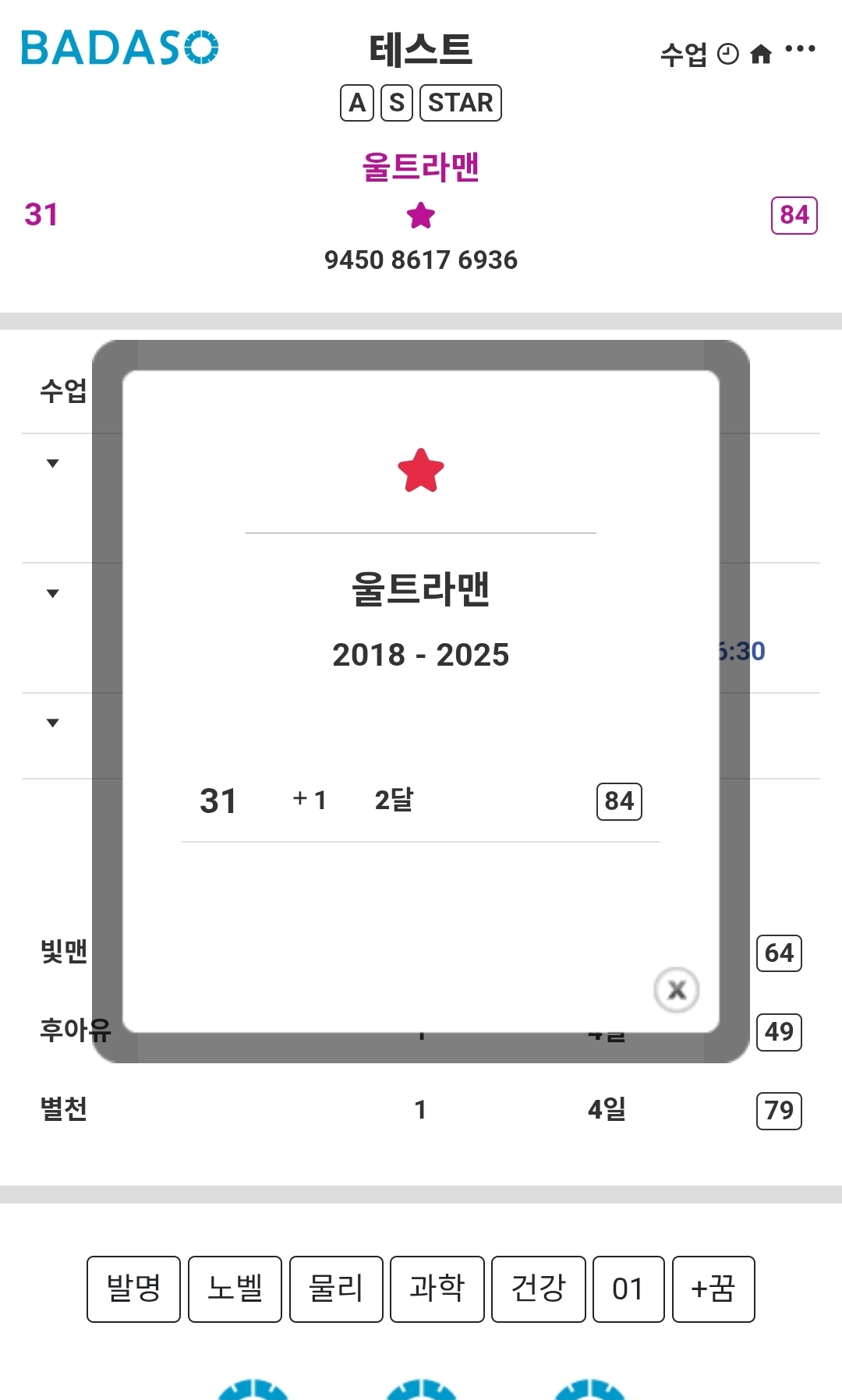Tap the 01 chip
842x1400 pixels.
pyautogui.click(x=628, y=1289)
